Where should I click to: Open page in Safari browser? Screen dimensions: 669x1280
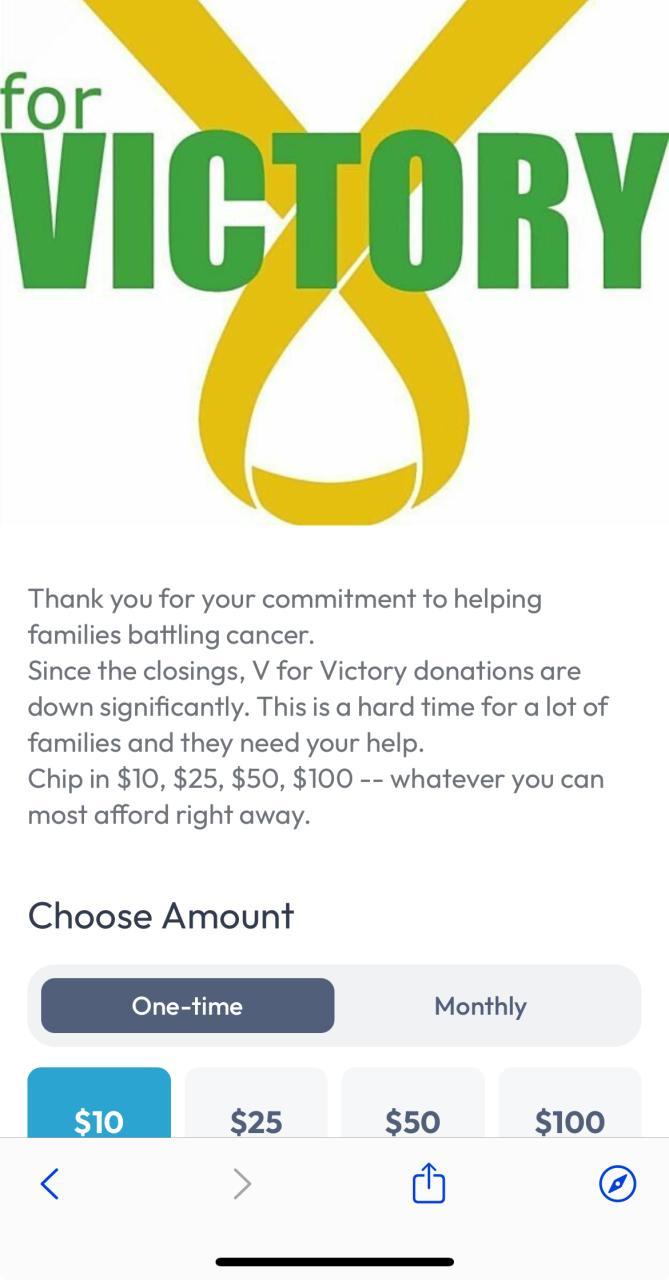(x=617, y=1184)
